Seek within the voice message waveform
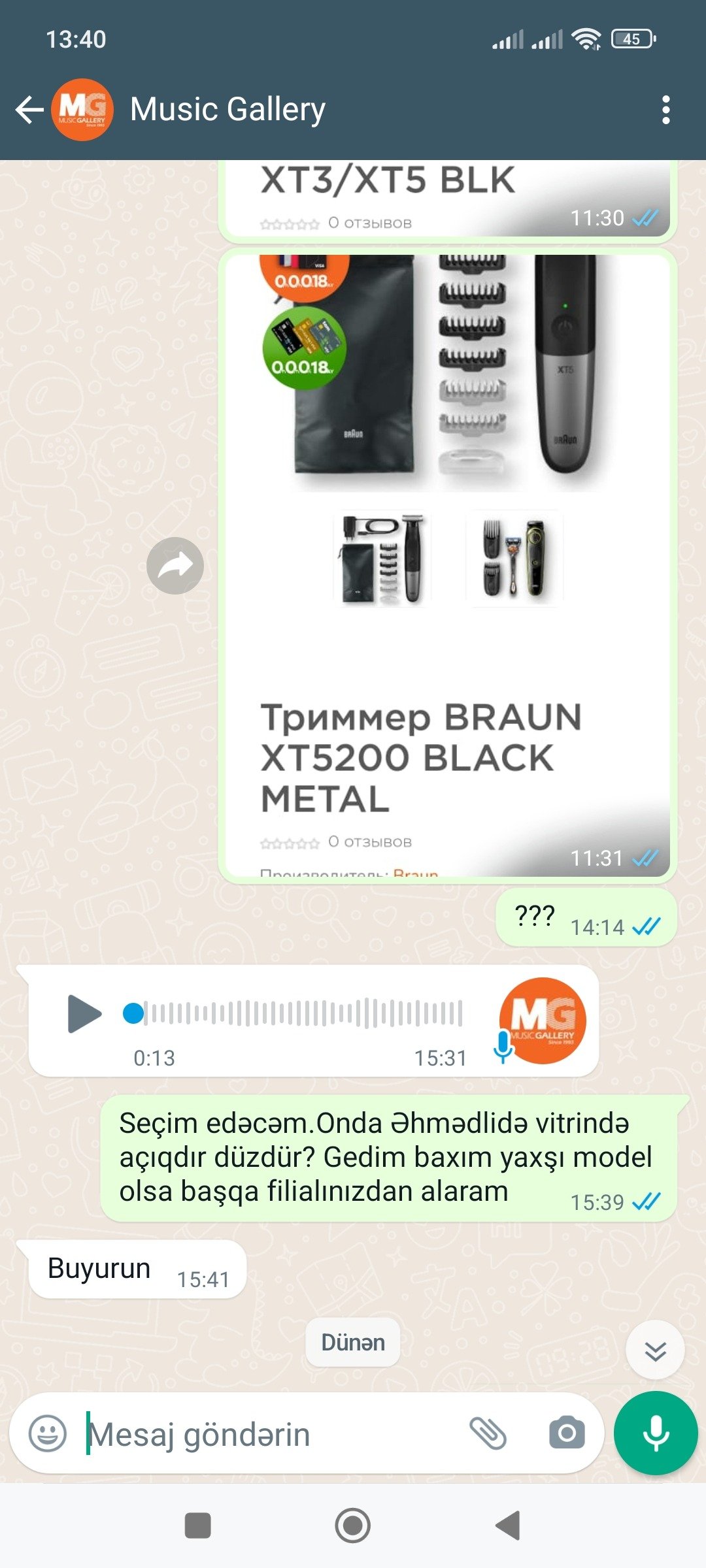706x1568 pixels. point(294,1013)
